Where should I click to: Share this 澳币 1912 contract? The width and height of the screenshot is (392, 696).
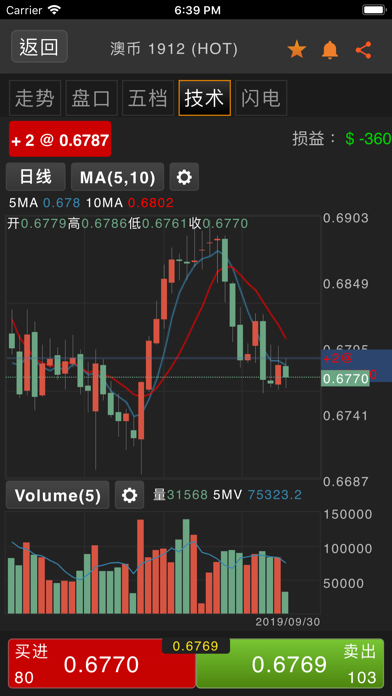click(364, 49)
